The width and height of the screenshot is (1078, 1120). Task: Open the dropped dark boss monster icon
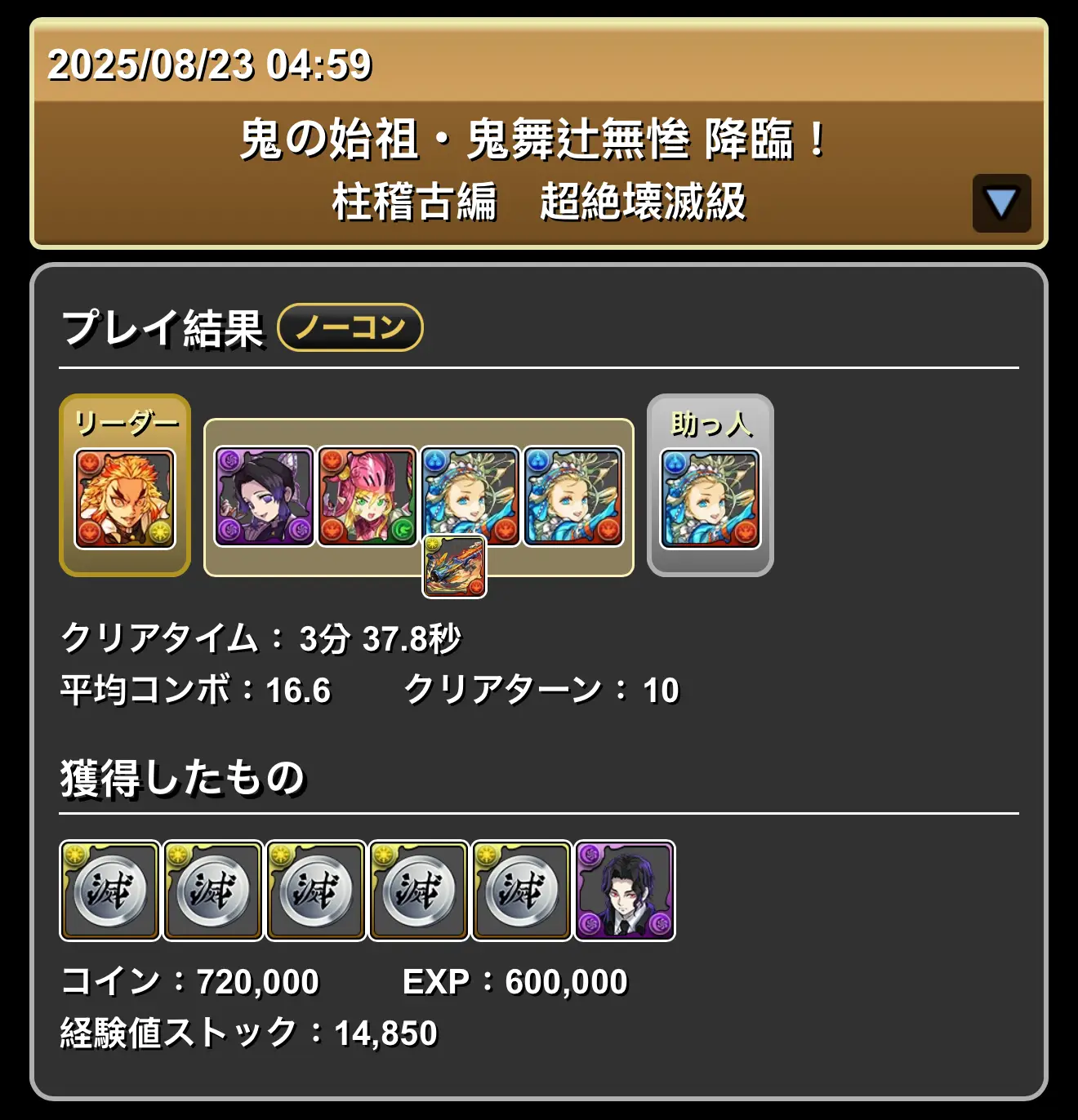click(625, 891)
